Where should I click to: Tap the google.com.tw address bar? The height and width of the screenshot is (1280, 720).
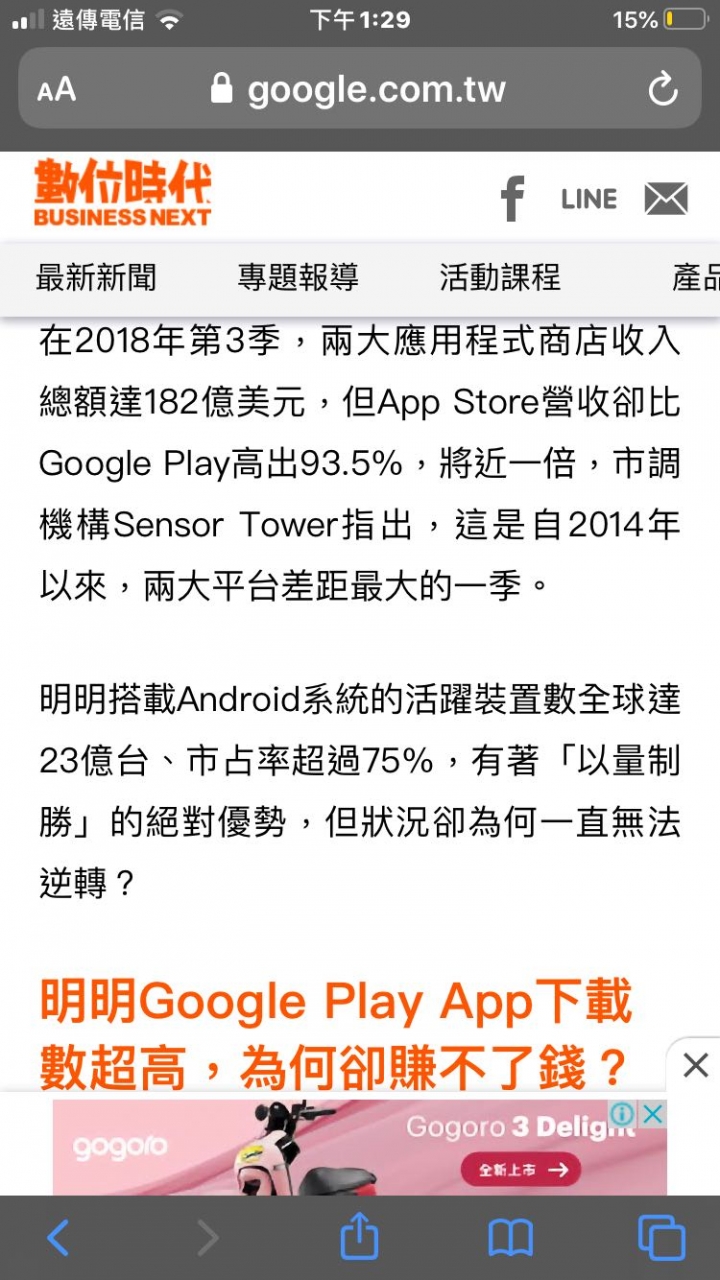pyautogui.click(x=359, y=89)
